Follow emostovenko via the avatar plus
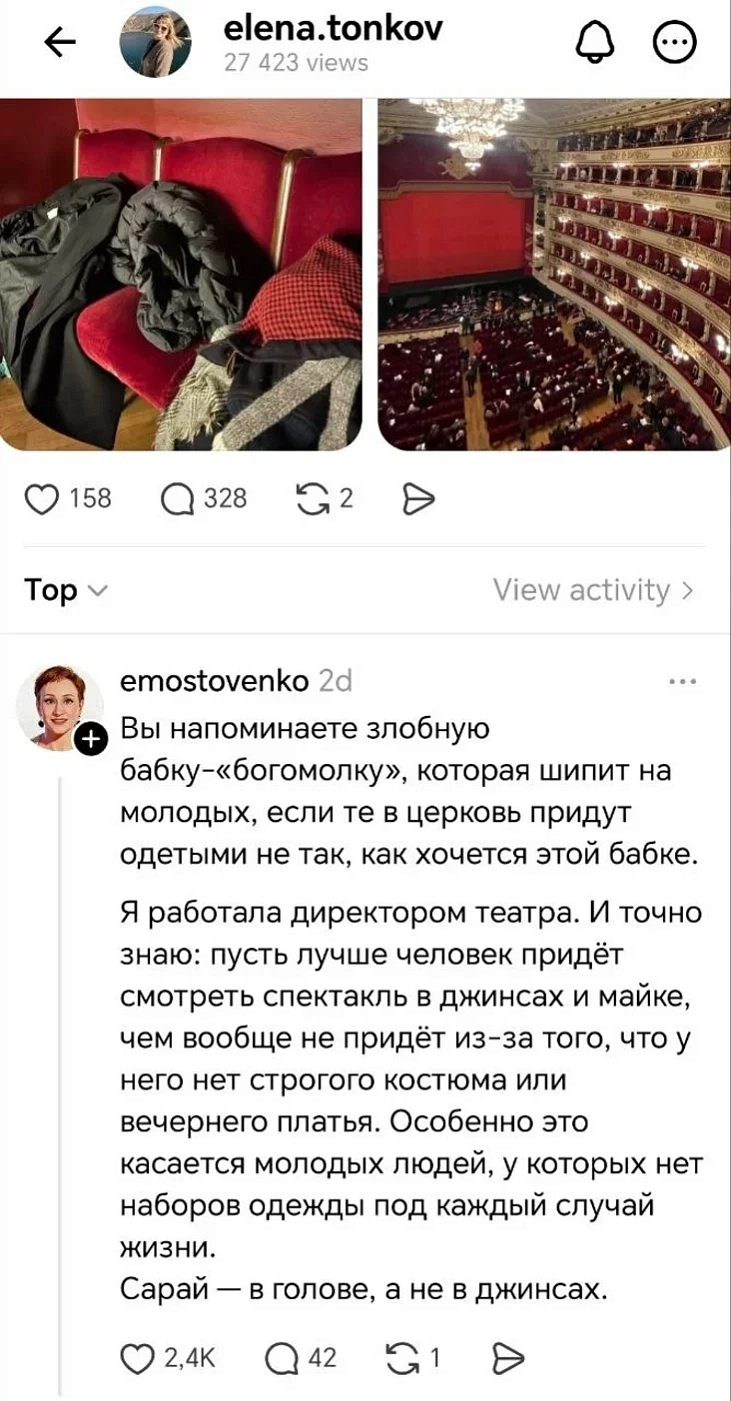 tap(91, 739)
